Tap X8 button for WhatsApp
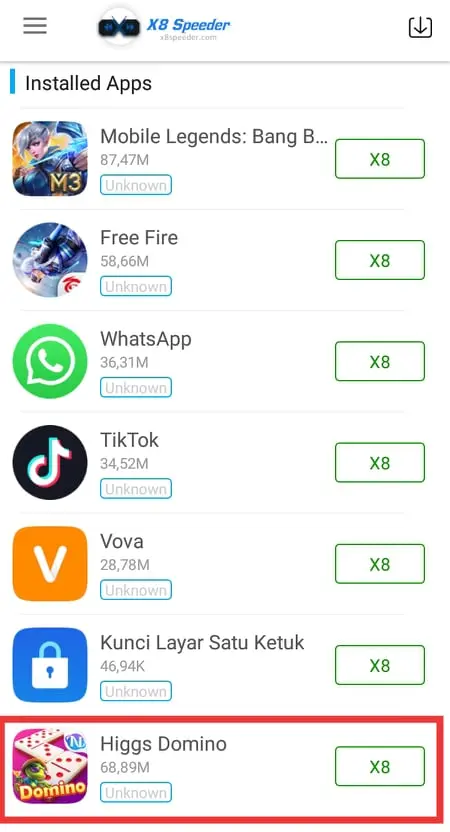 pyautogui.click(x=380, y=361)
